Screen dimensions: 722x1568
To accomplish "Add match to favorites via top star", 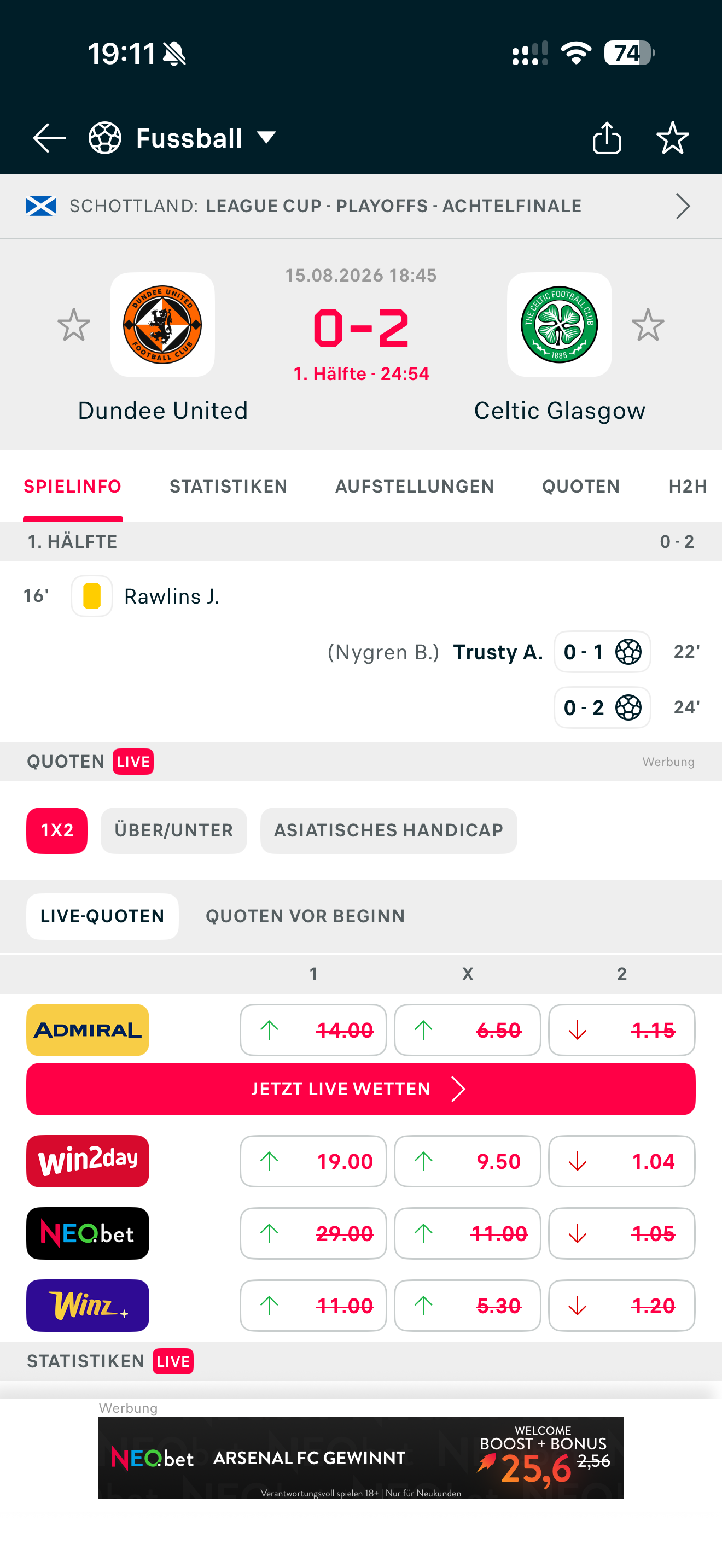I will point(673,138).
